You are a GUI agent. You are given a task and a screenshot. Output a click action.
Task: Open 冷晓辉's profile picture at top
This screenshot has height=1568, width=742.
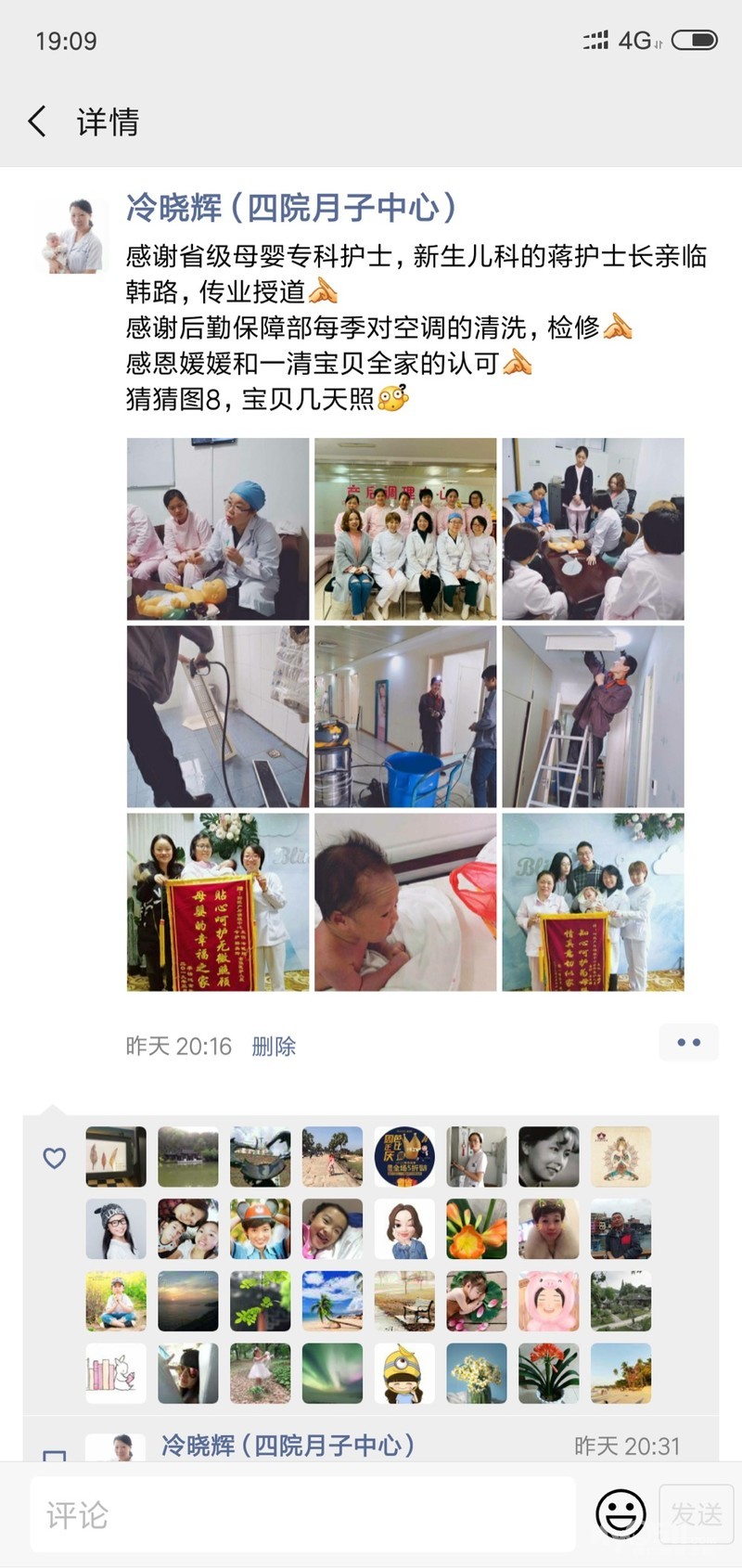[71, 236]
